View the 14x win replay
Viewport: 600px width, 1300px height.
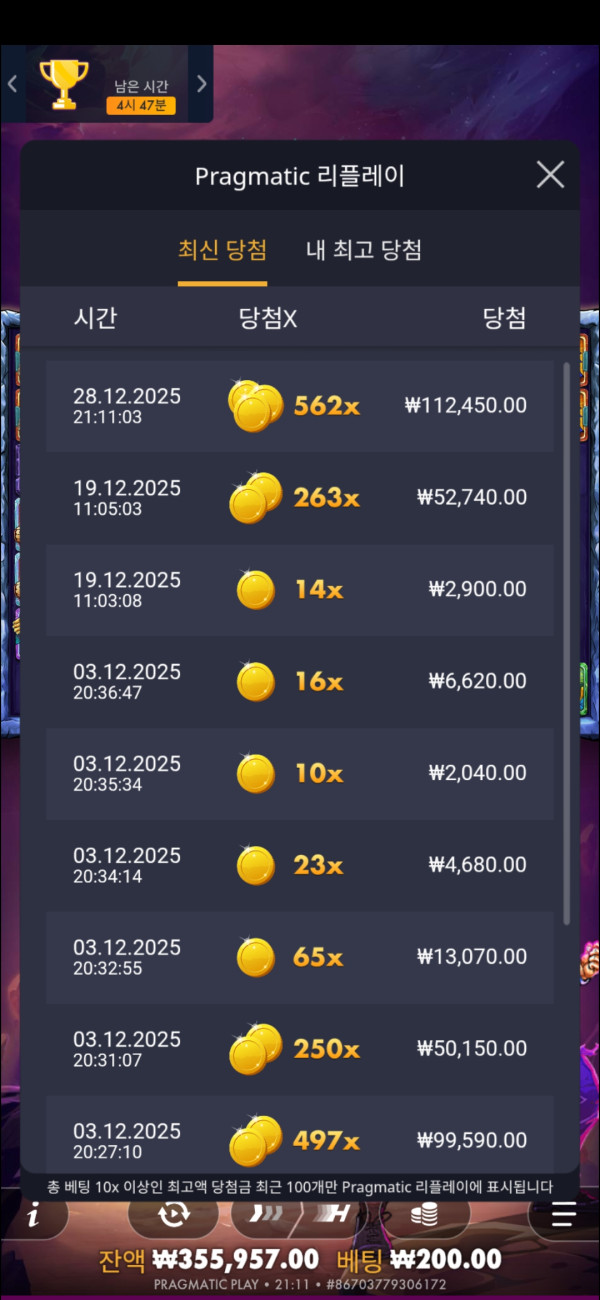click(300, 590)
